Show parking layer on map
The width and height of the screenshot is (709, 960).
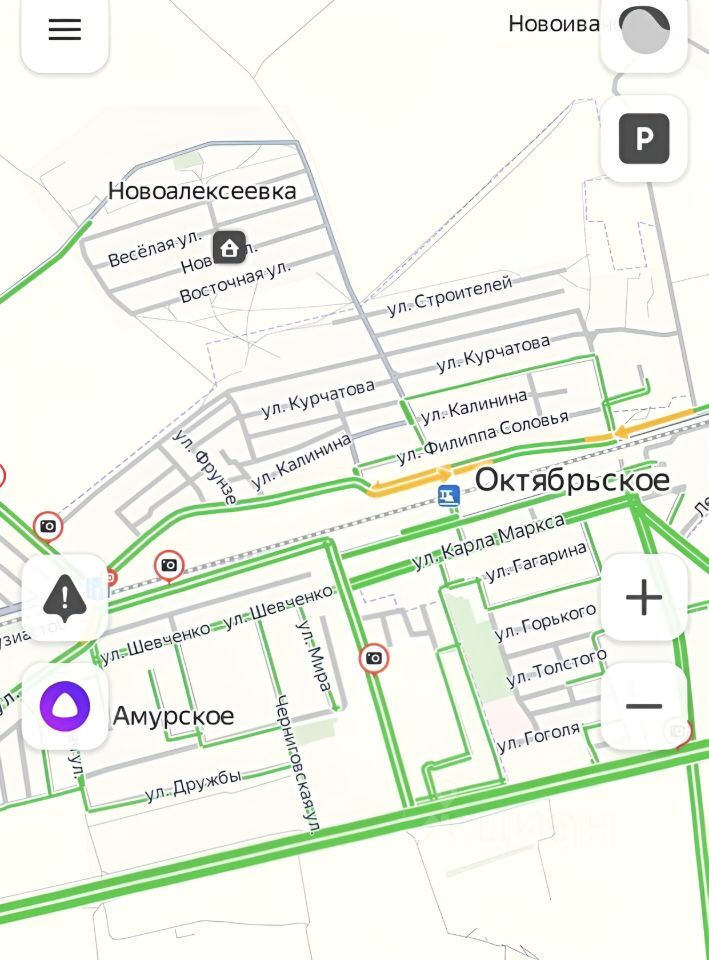coord(644,139)
